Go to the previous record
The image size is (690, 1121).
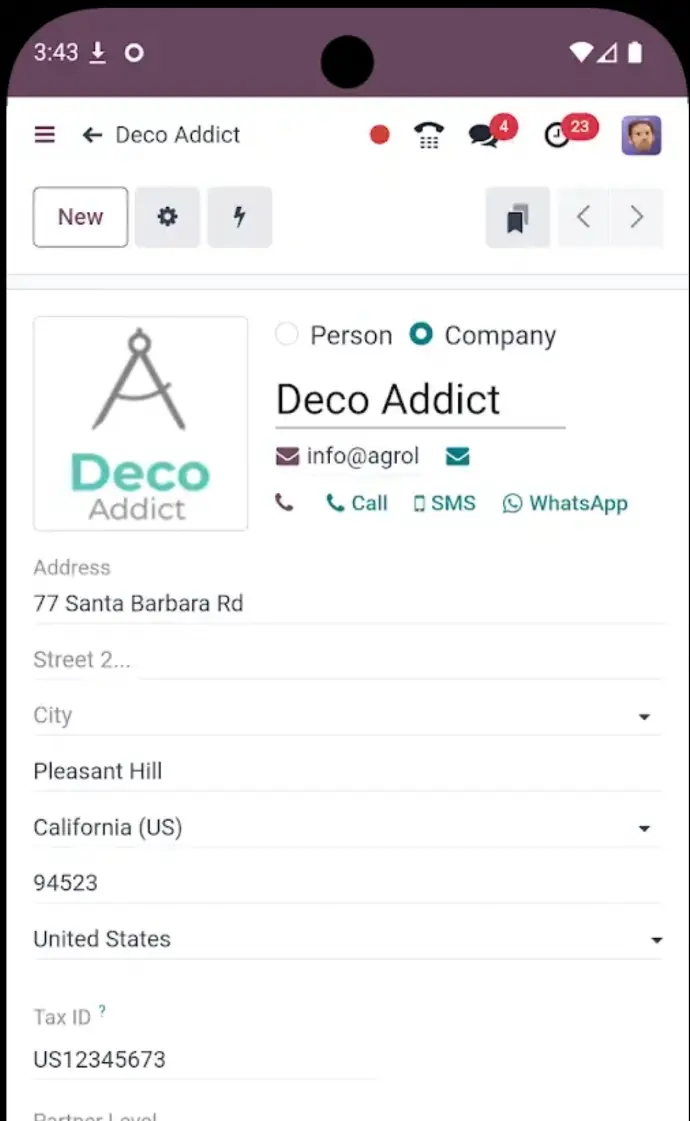click(x=584, y=217)
